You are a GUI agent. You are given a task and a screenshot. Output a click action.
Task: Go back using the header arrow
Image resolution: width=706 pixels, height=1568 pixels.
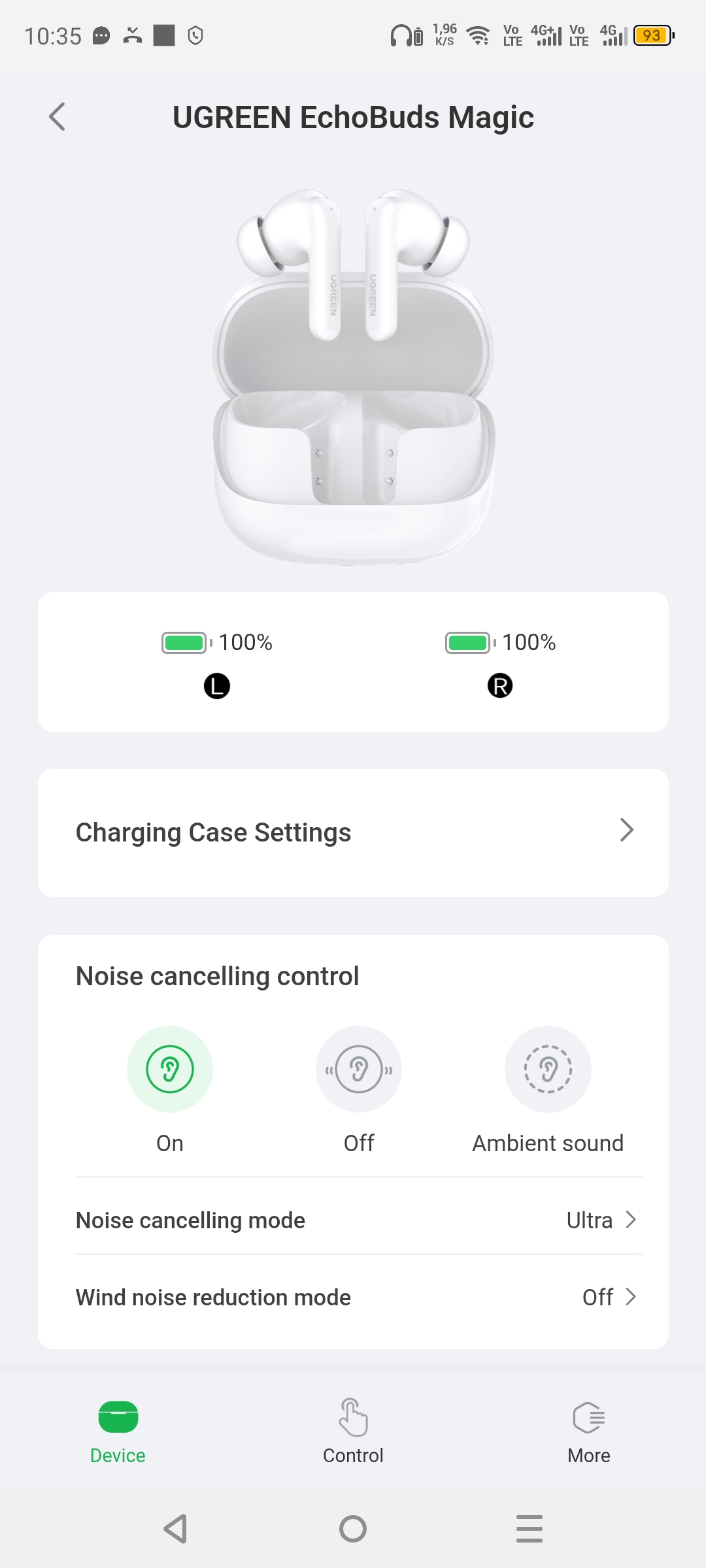(58, 117)
